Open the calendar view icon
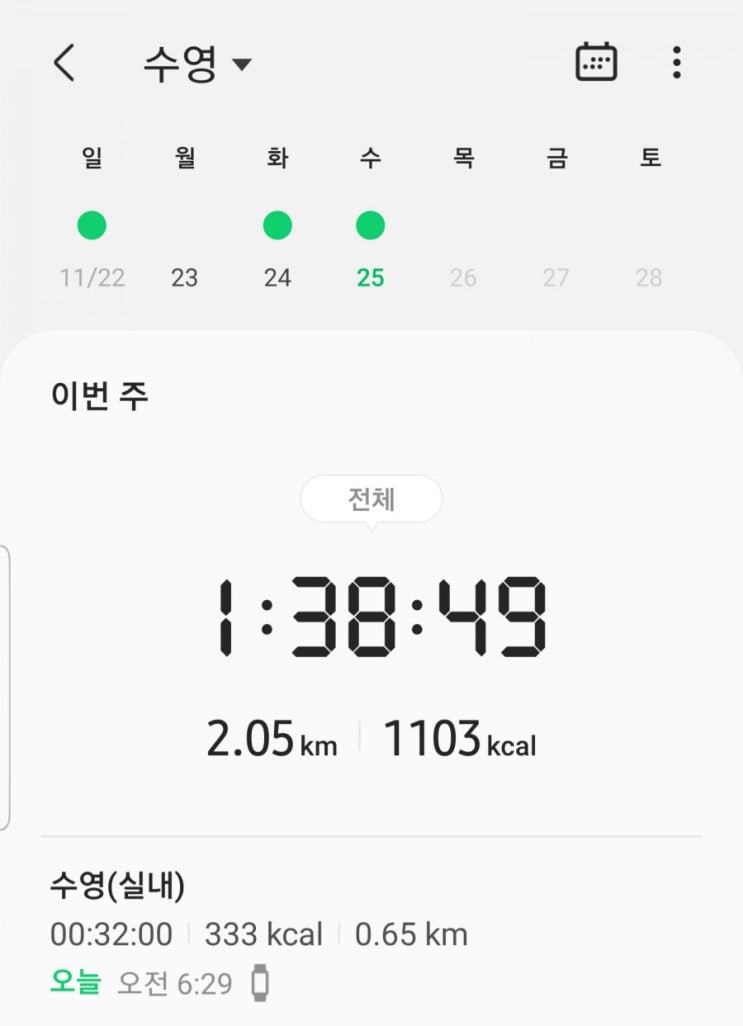This screenshot has height=1026, width=743. coord(596,63)
